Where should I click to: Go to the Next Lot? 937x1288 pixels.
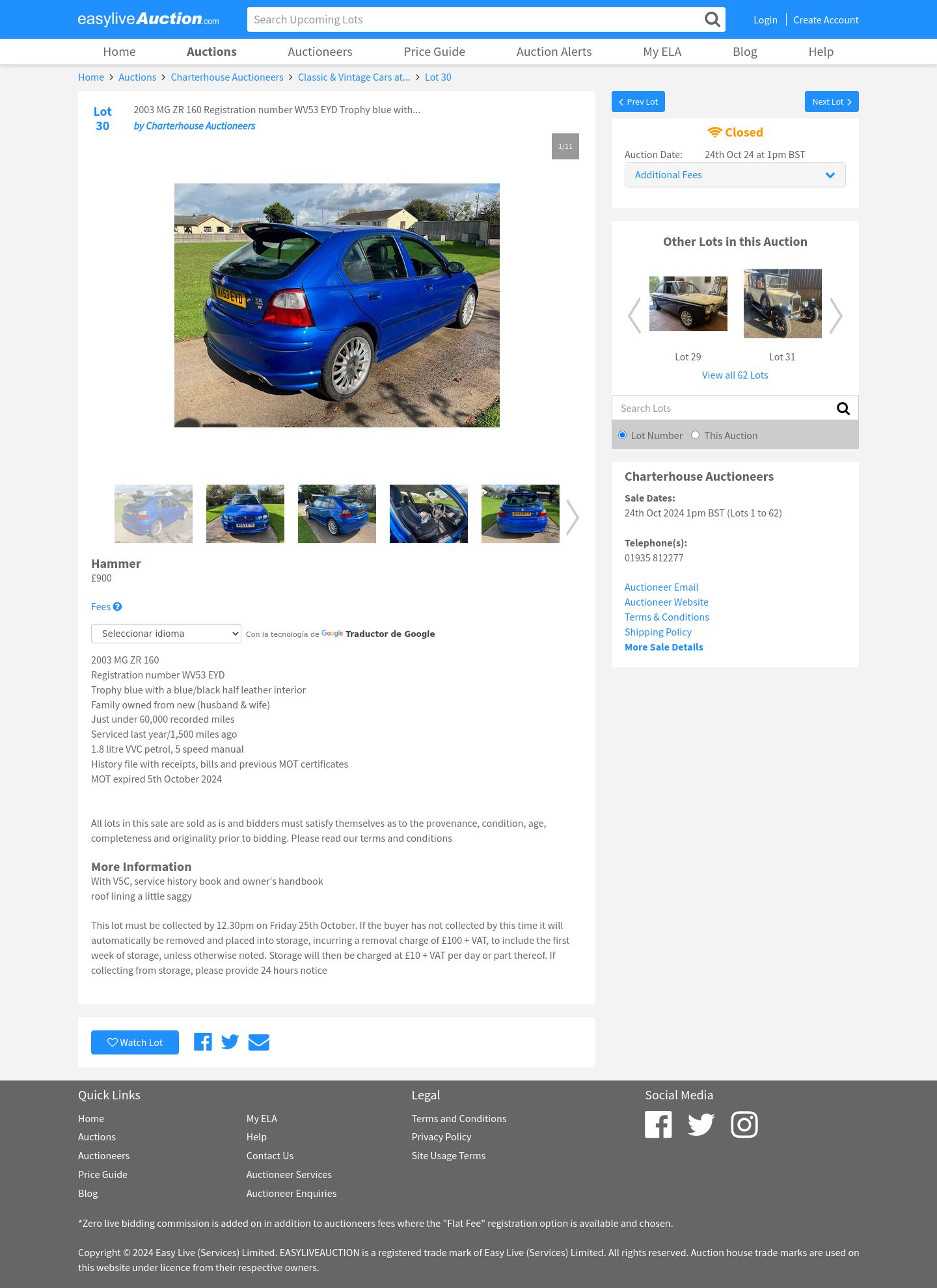831,101
